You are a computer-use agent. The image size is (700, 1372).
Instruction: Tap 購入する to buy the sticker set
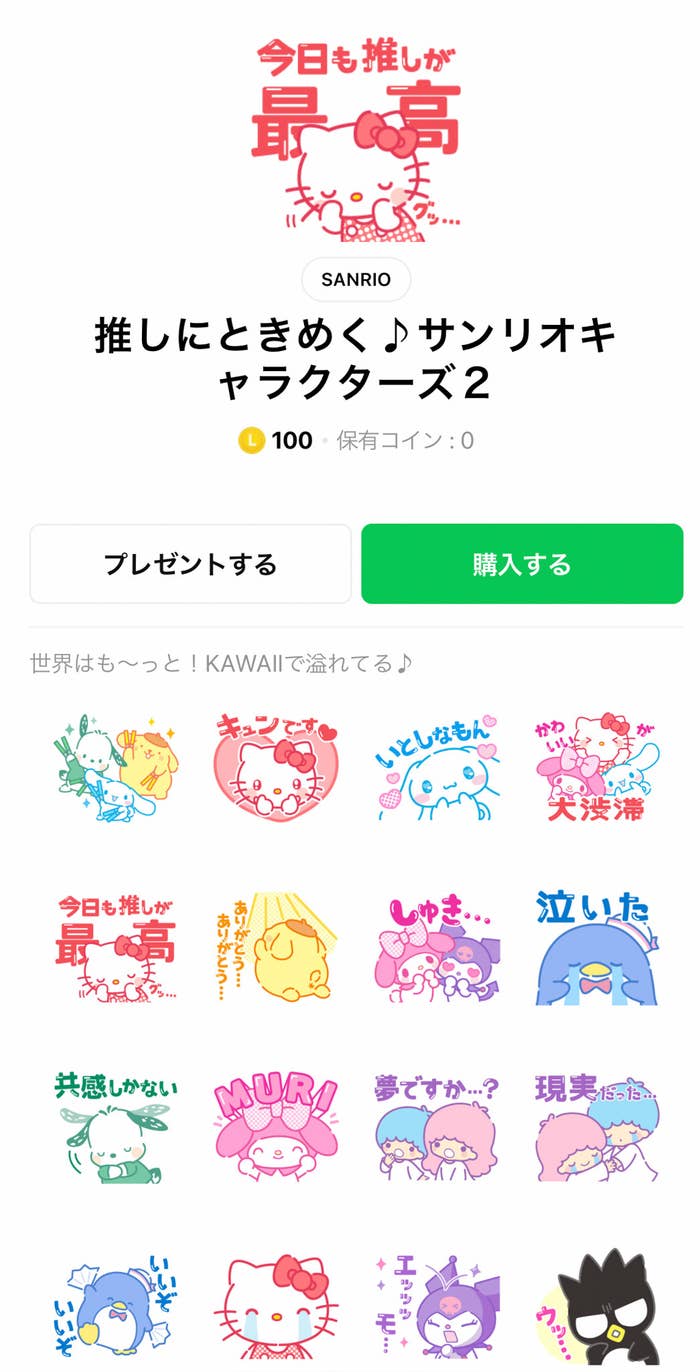(521, 564)
